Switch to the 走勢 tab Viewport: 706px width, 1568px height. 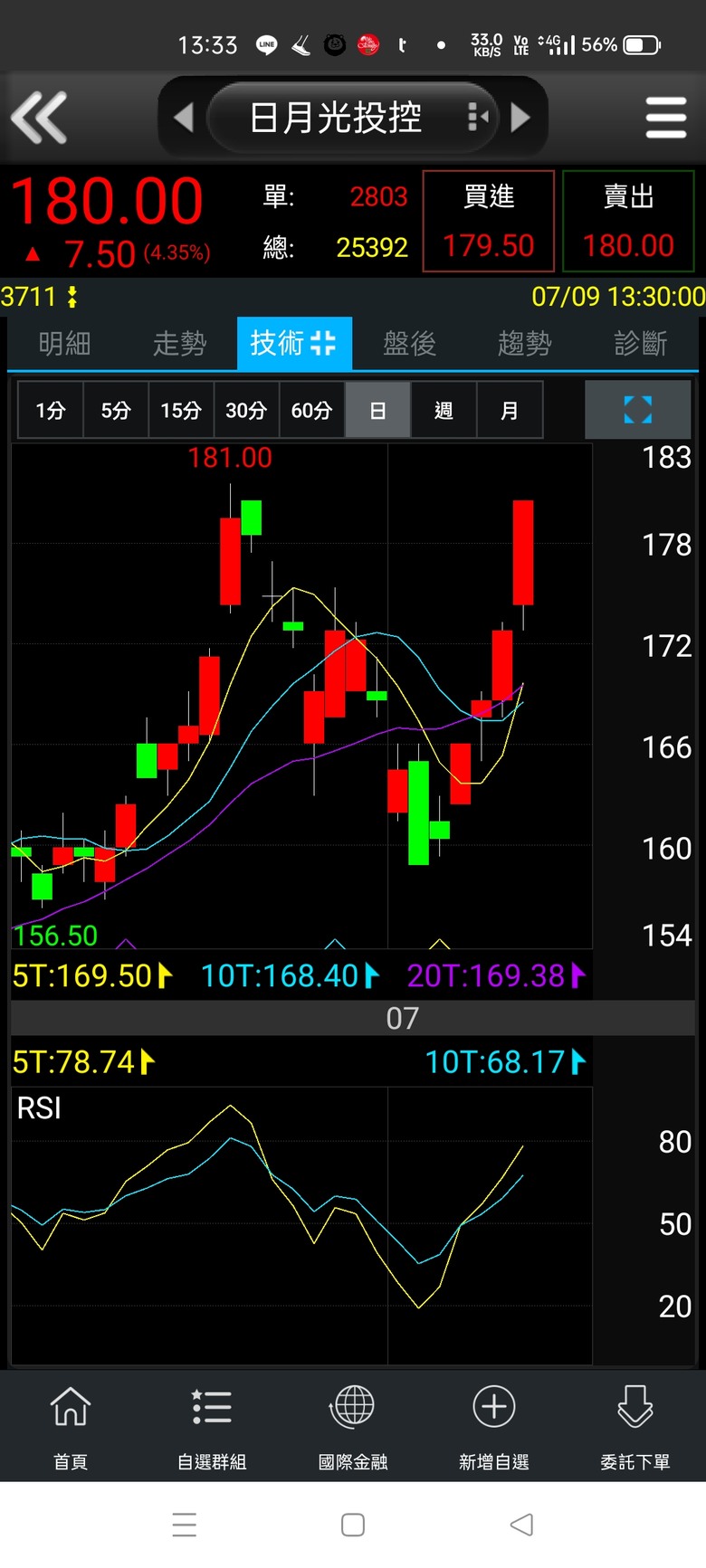click(179, 344)
